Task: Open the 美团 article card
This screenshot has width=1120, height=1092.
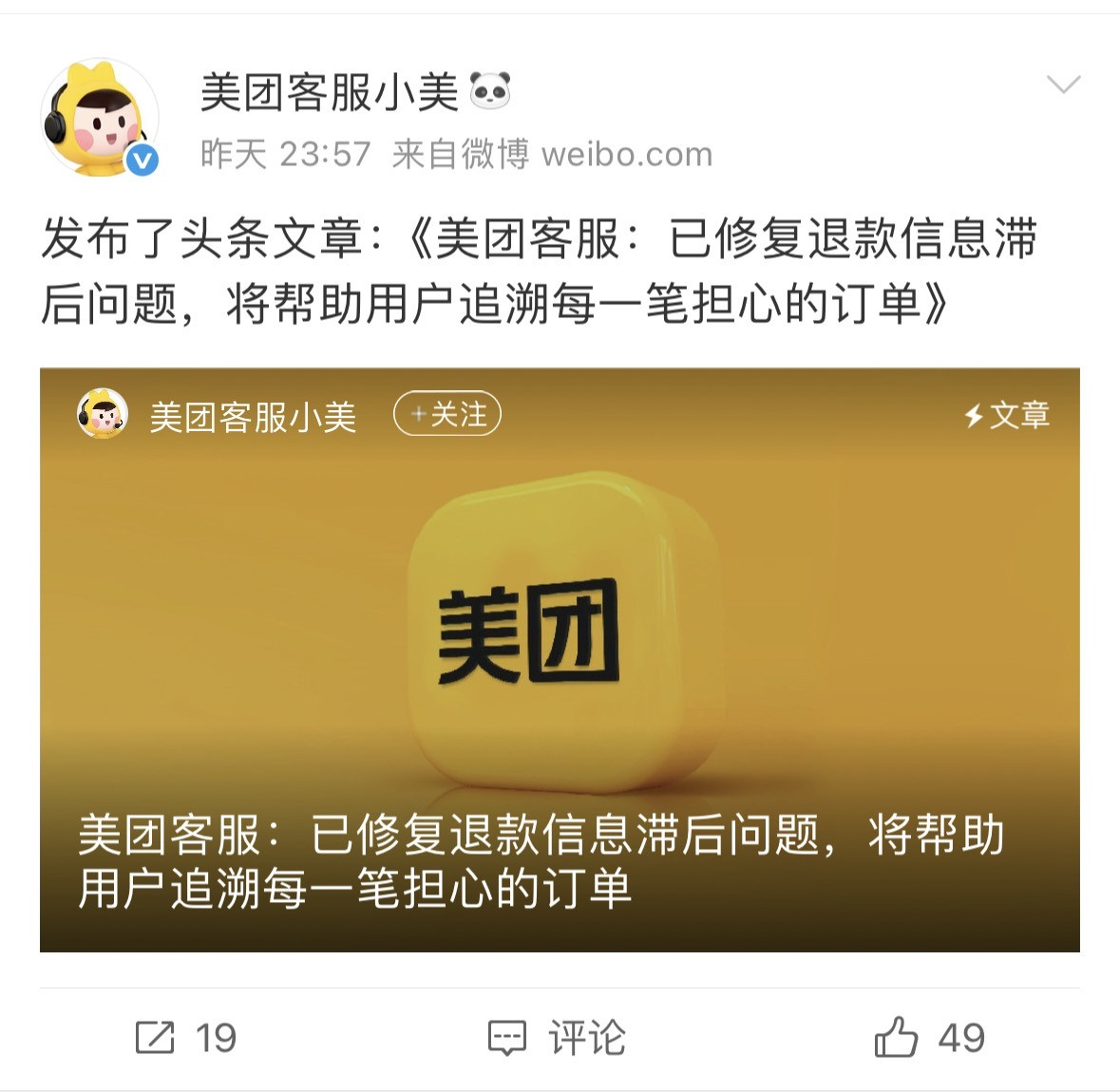Action: tap(560, 660)
